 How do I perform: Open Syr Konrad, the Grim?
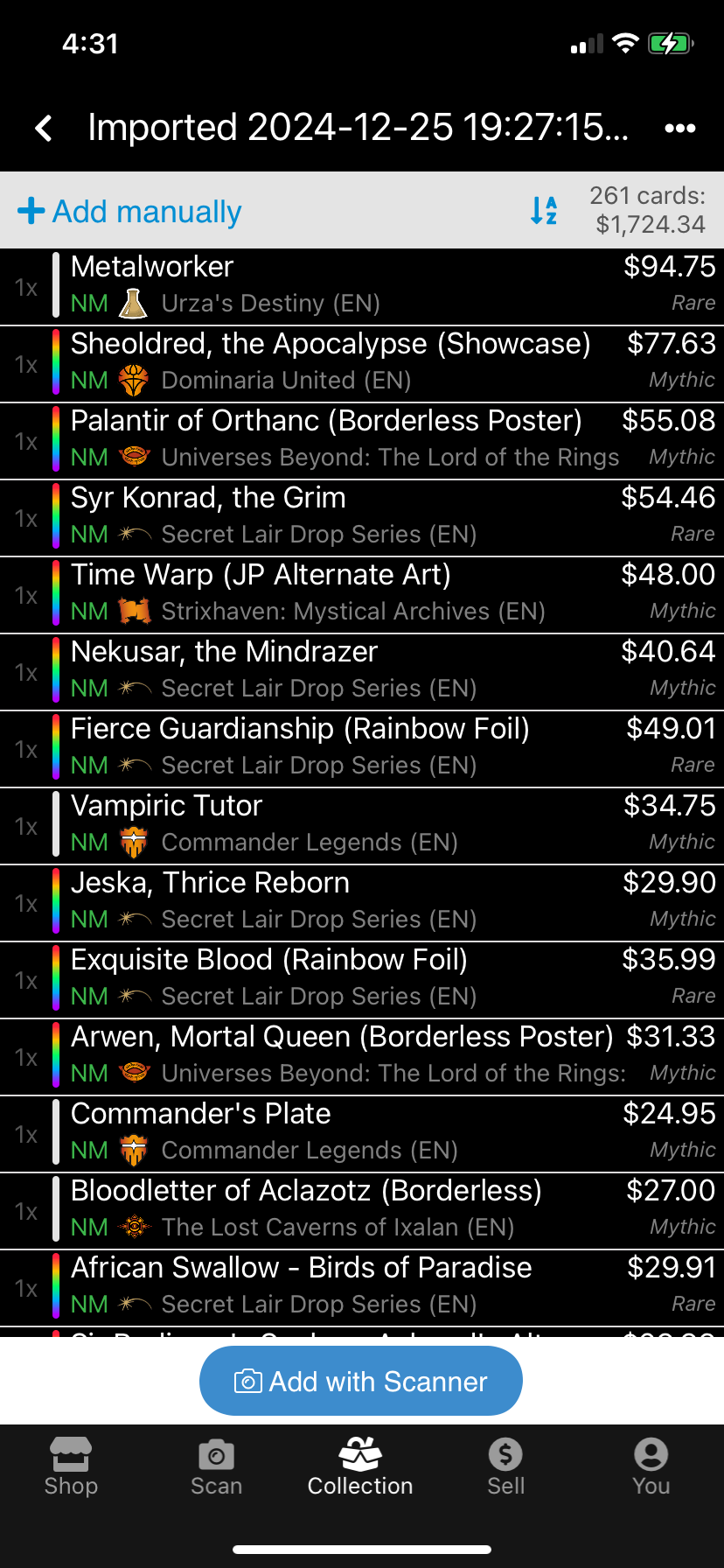tap(362, 518)
